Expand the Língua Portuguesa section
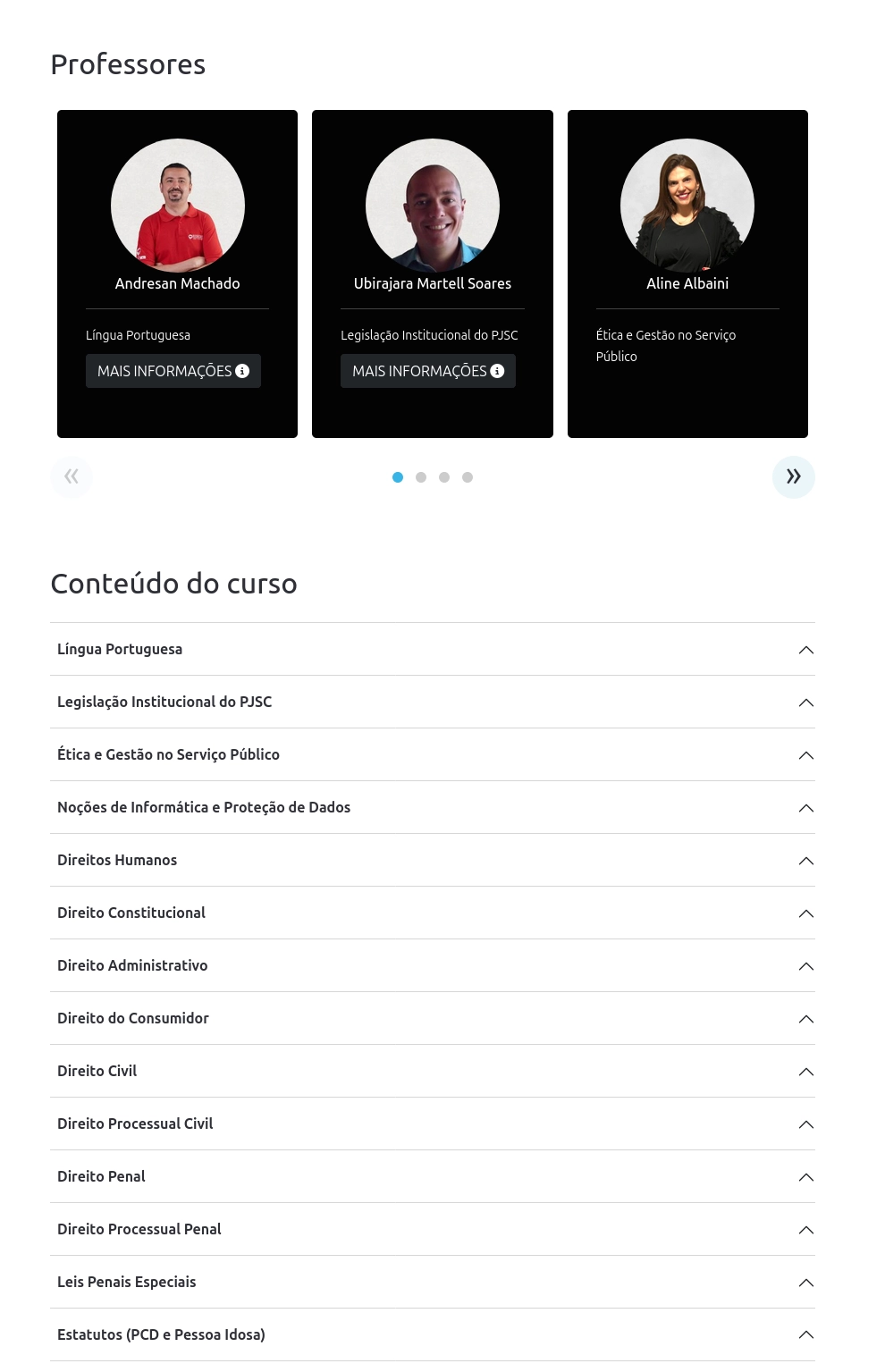 tap(432, 649)
